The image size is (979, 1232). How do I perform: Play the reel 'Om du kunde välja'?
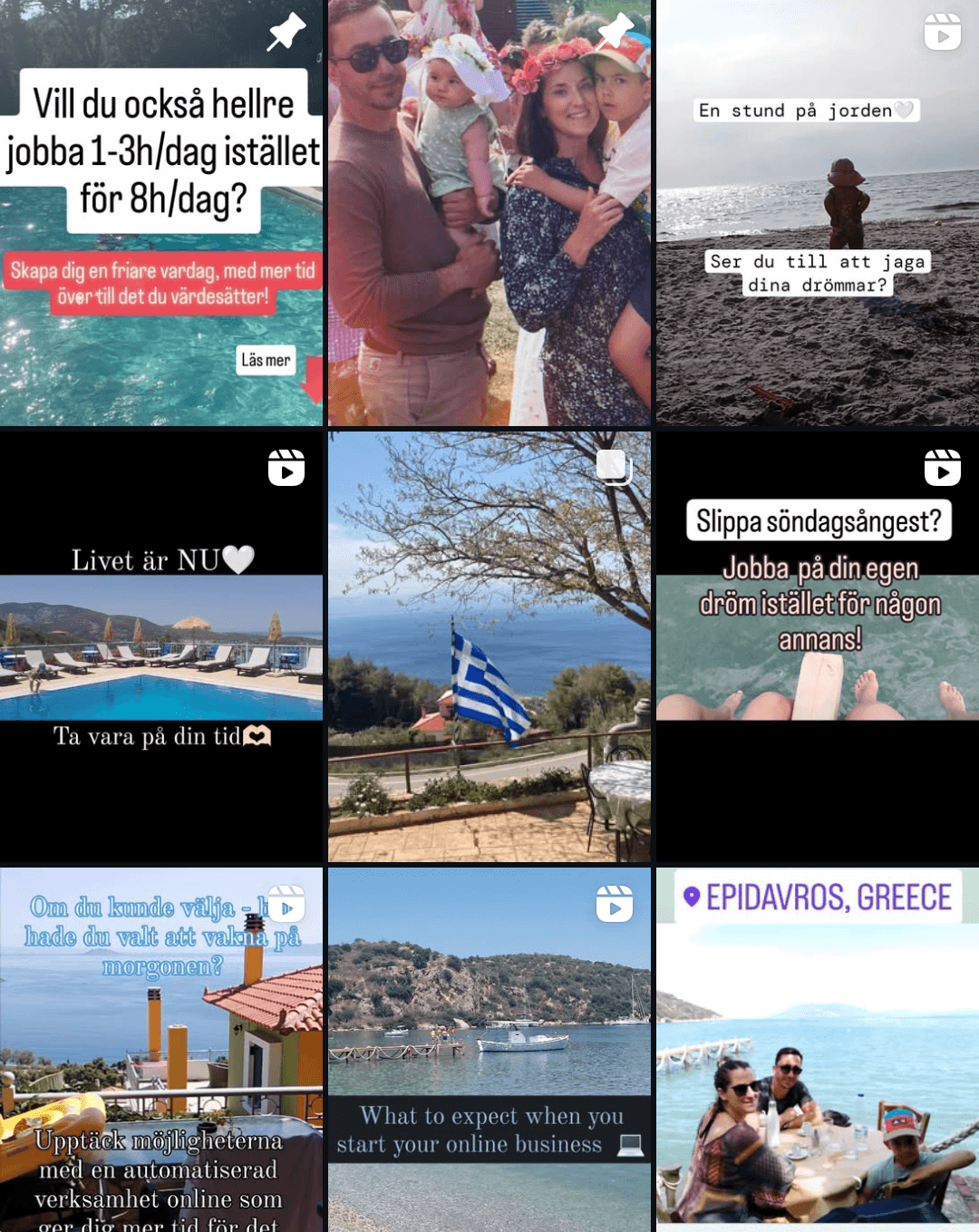click(161, 1050)
